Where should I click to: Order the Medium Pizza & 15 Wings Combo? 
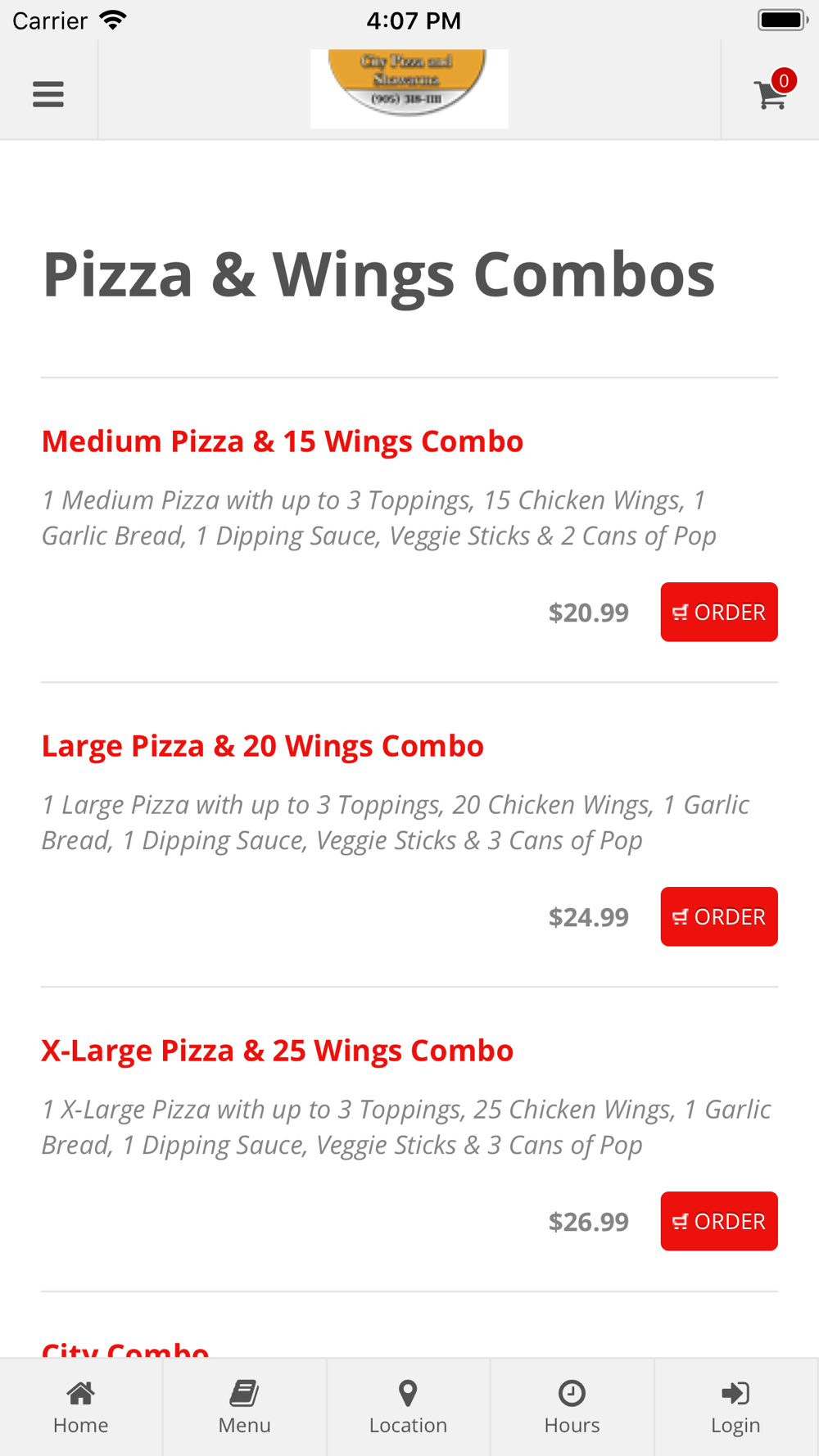point(719,612)
